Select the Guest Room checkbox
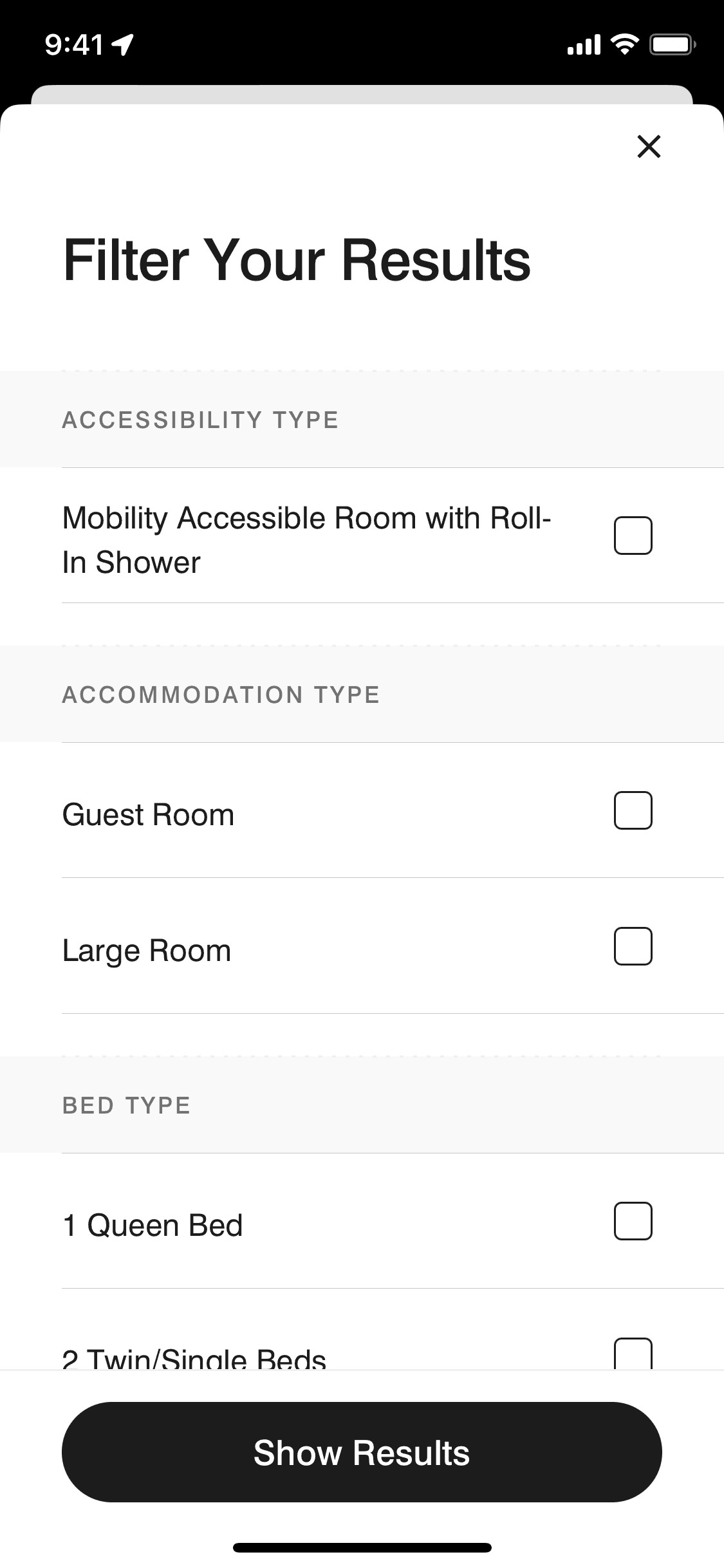The height and width of the screenshot is (1568, 724). point(633,810)
